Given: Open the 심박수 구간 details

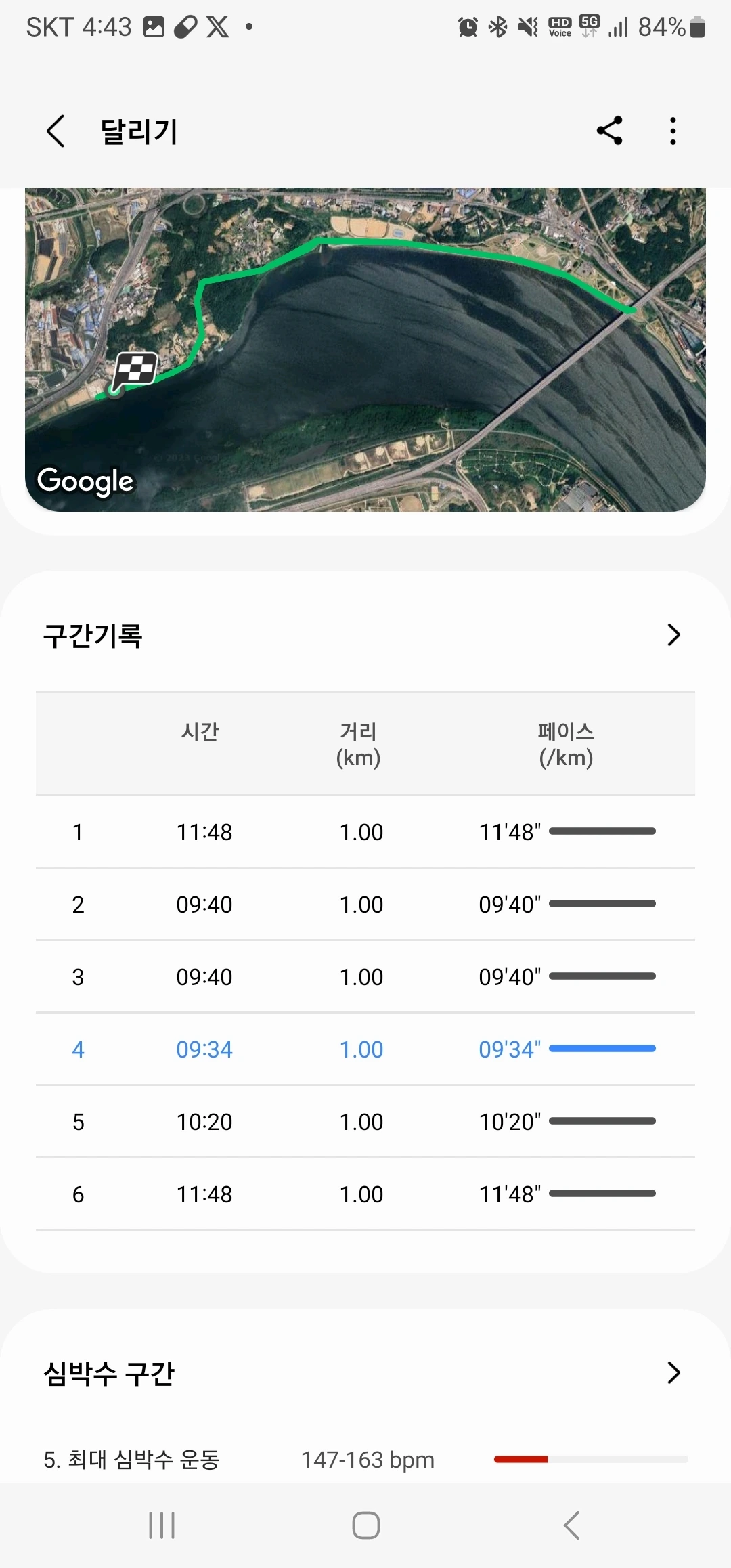Looking at the screenshot, I should pos(673,1373).
